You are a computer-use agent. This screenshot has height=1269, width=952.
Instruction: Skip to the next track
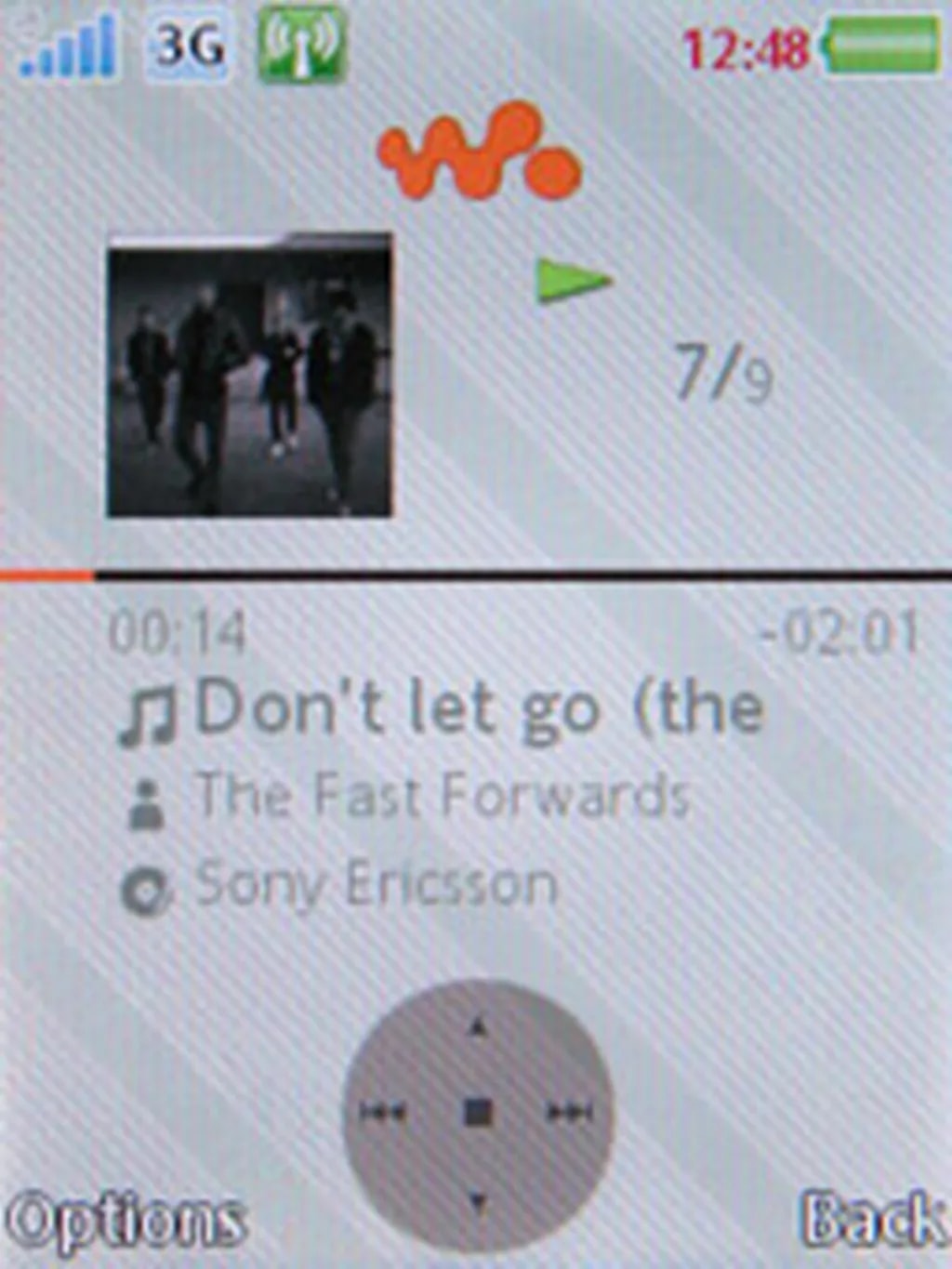(x=569, y=1112)
